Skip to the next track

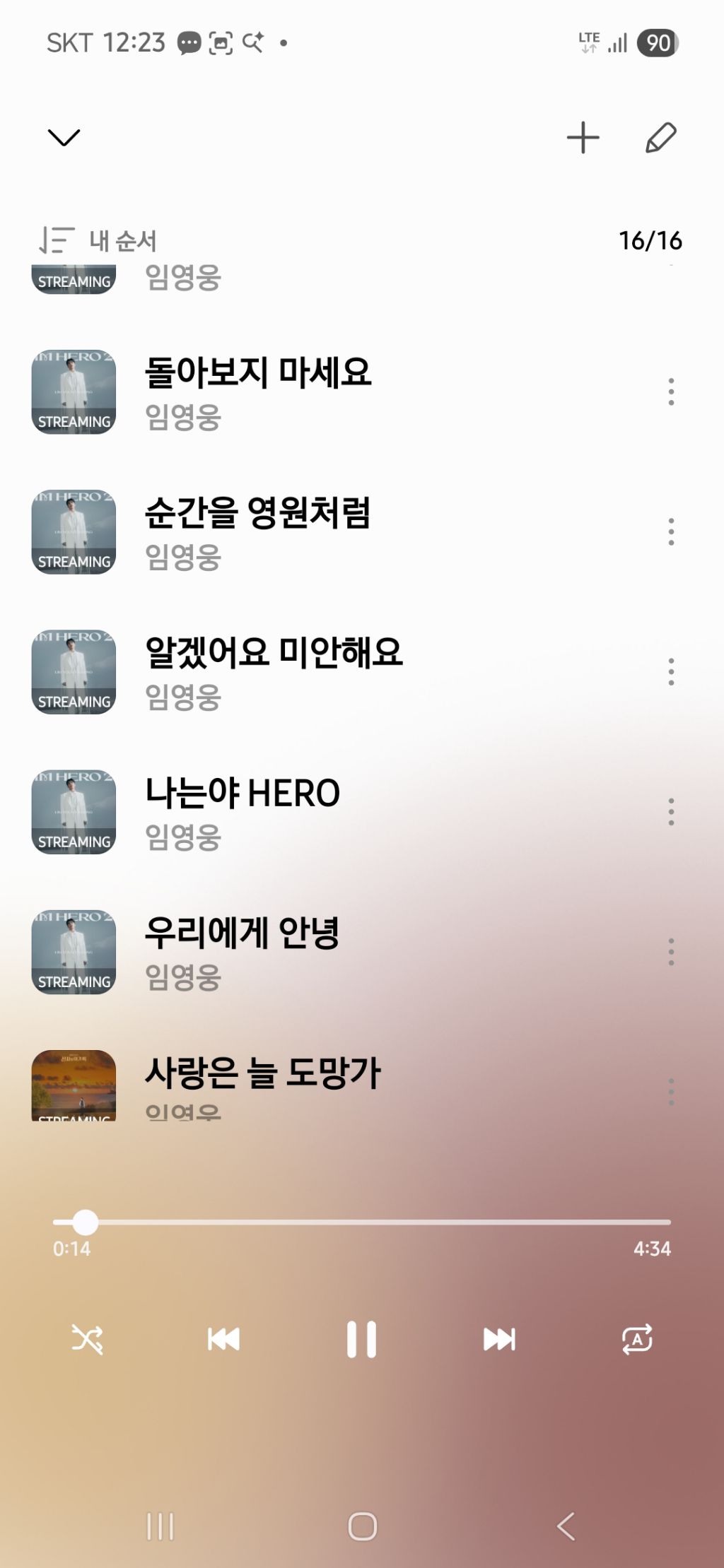(x=499, y=1339)
